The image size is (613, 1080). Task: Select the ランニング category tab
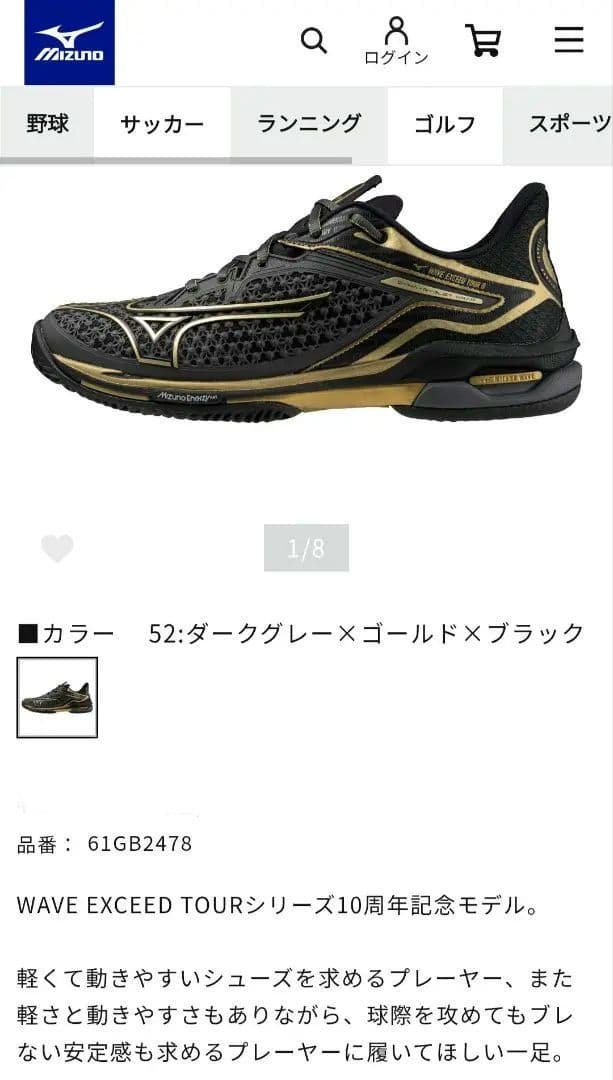tap(309, 124)
